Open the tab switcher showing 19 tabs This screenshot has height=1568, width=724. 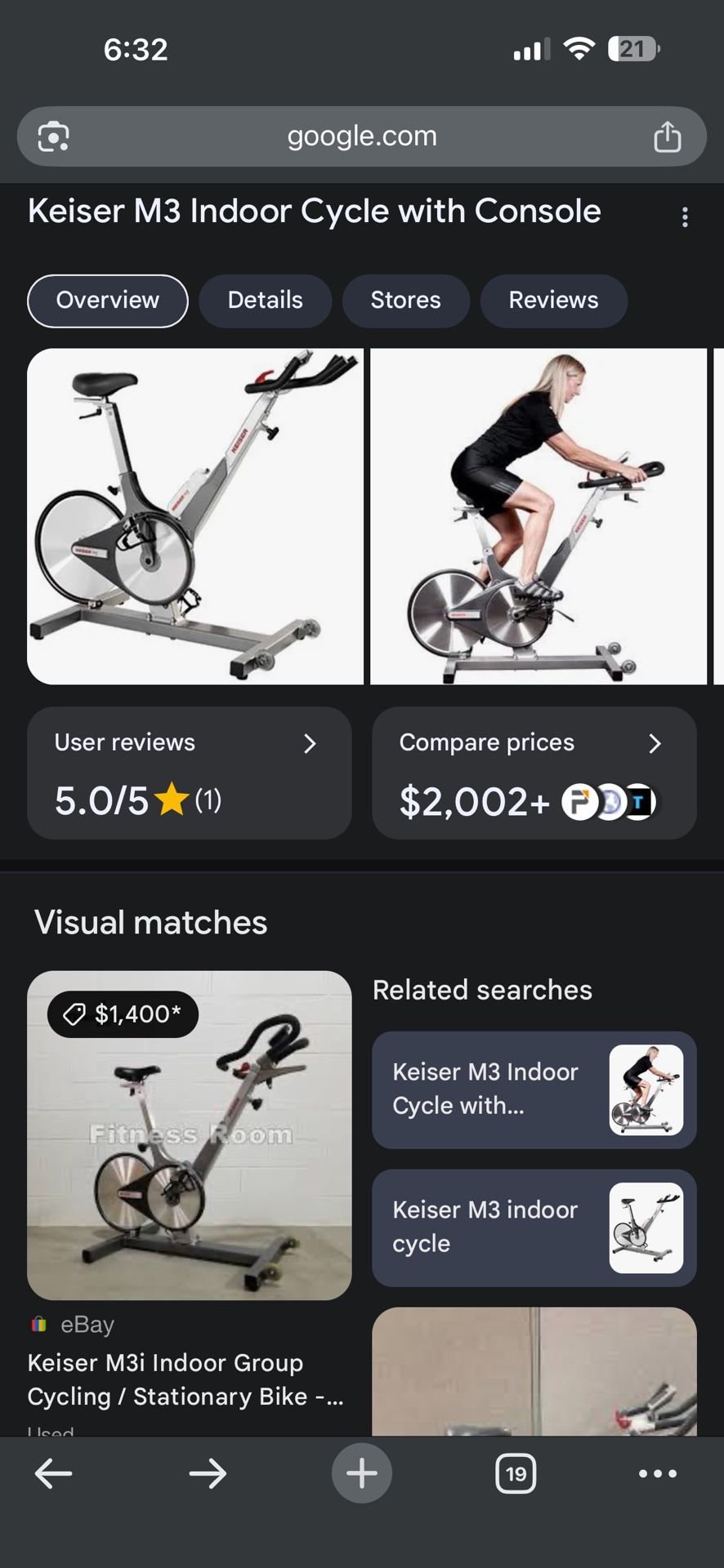point(516,1474)
